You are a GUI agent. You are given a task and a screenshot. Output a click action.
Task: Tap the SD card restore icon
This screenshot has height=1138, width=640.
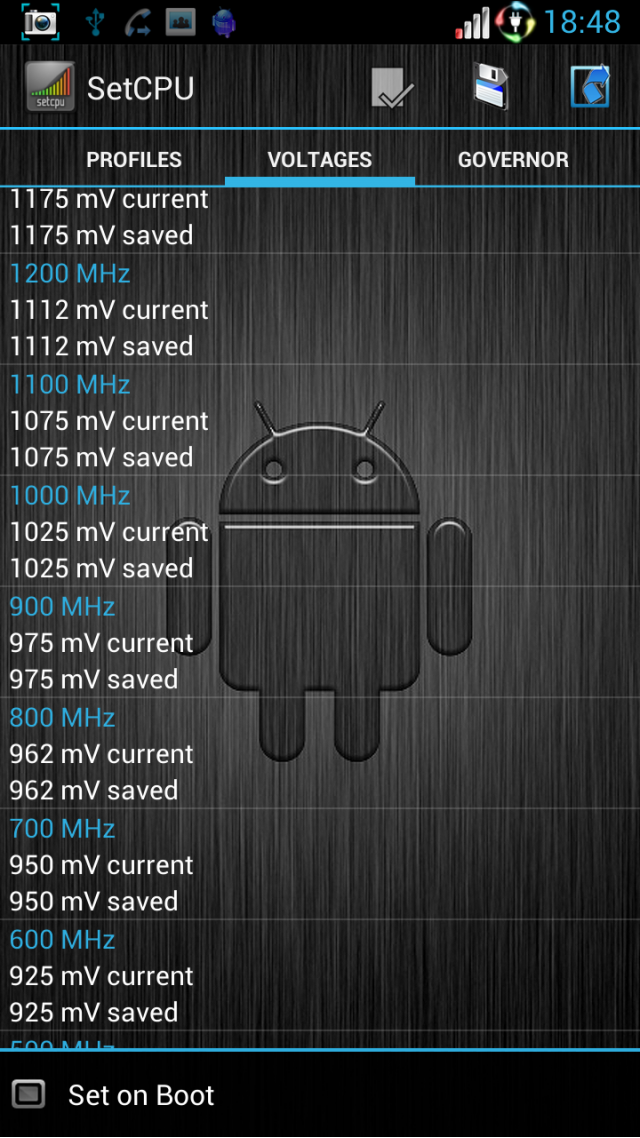[x=590, y=86]
